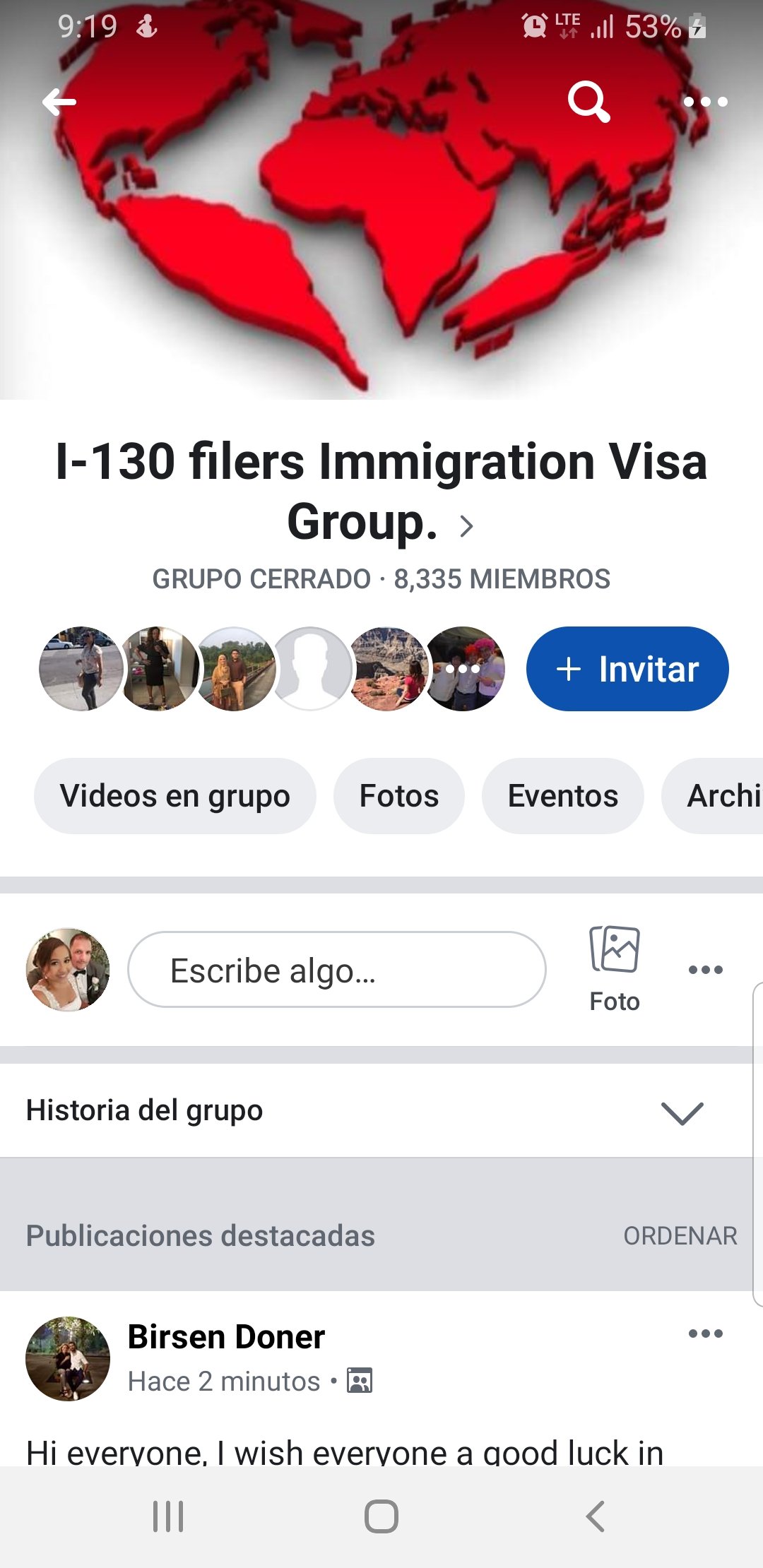Open Birsen Doner's profile
This screenshot has width=763, height=1568.
click(x=226, y=1337)
